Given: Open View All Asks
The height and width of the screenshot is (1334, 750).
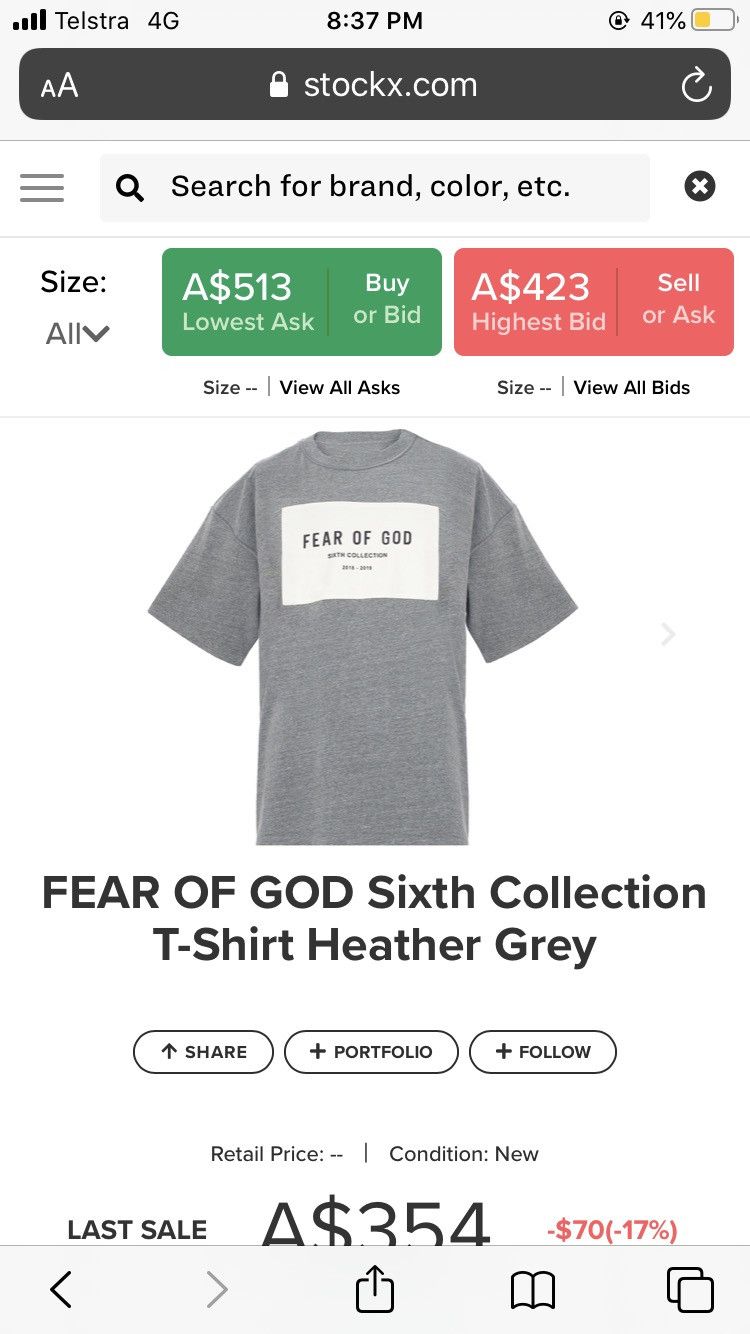Looking at the screenshot, I should pyautogui.click(x=340, y=388).
